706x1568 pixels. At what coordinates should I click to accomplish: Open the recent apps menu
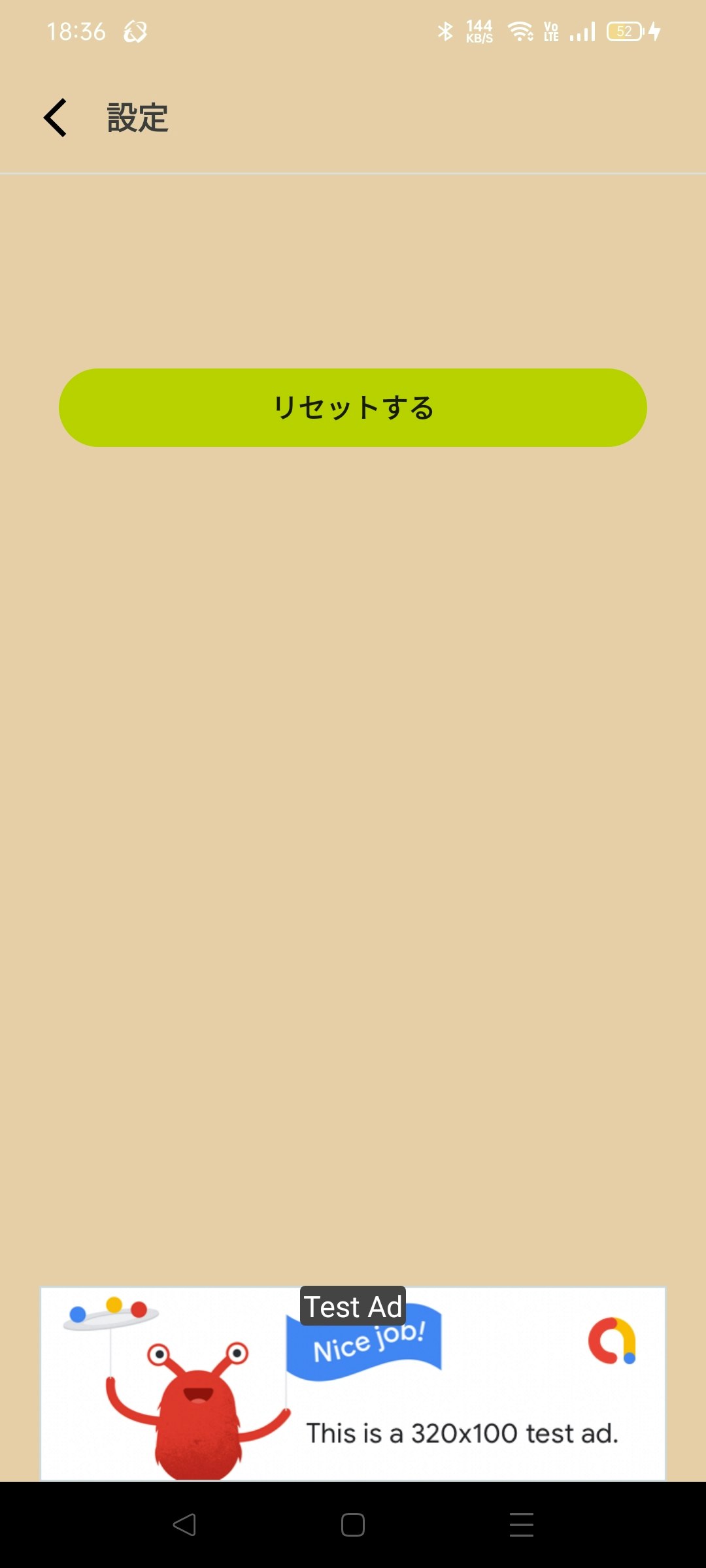tap(521, 1525)
